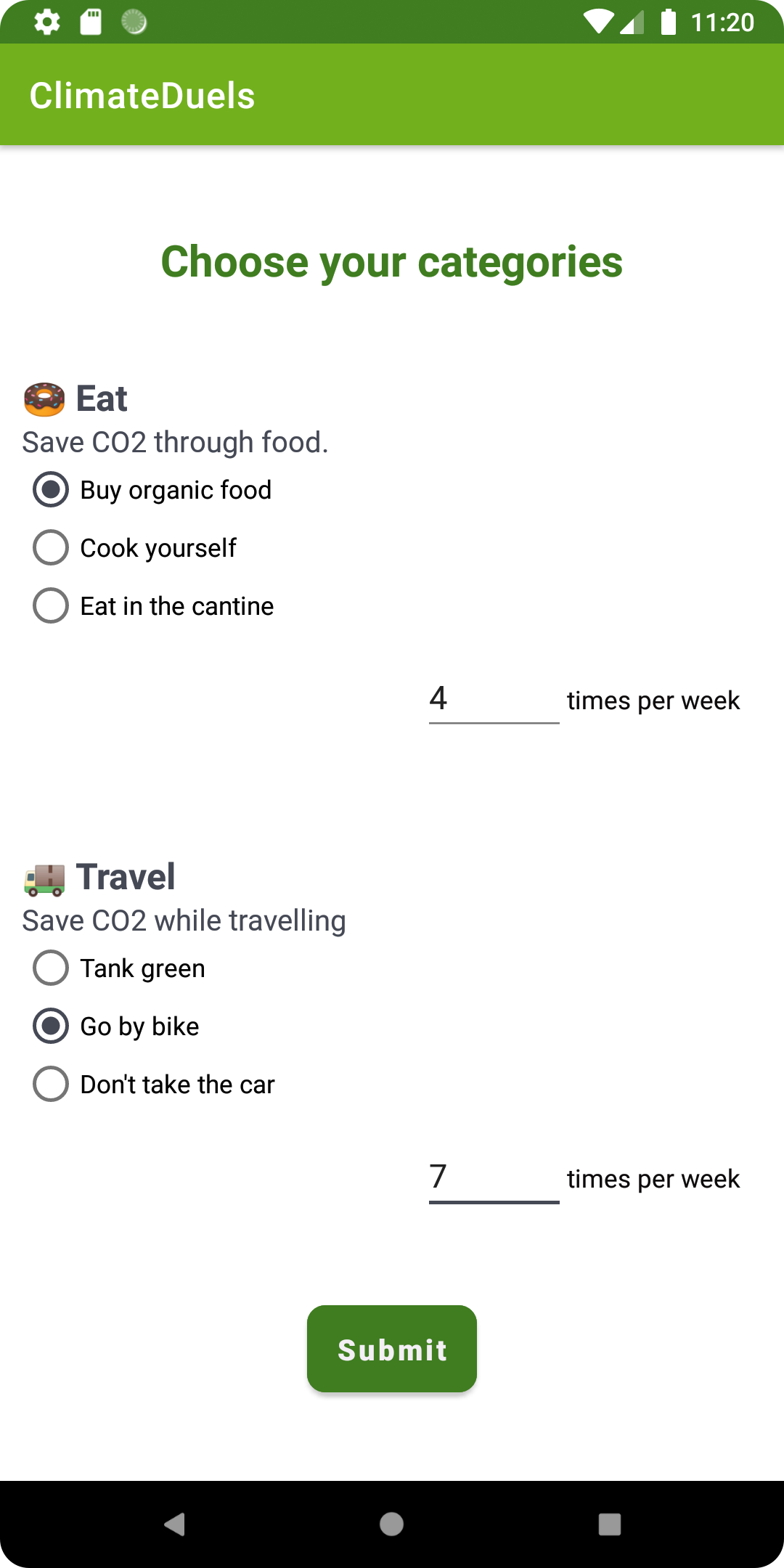This screenshot has width=784, height=1568.
Task: Select the Buy organic food option
Action: [x=152, y=490]
